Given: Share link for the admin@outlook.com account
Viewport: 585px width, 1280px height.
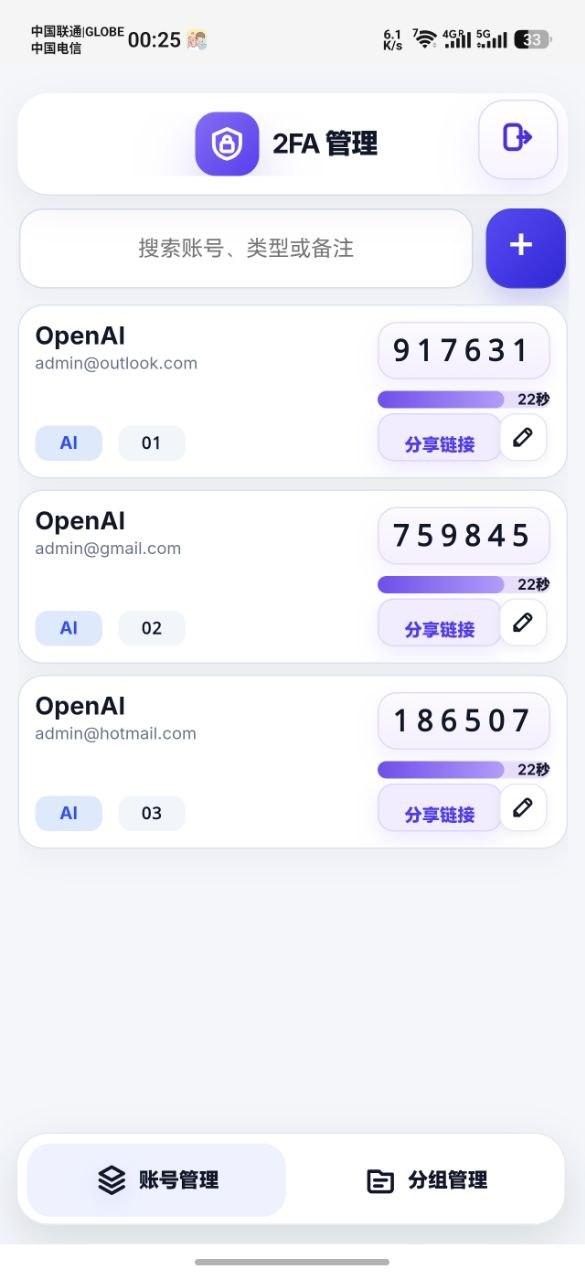Looking at the screenshot, I should click(x=440, y=438).
